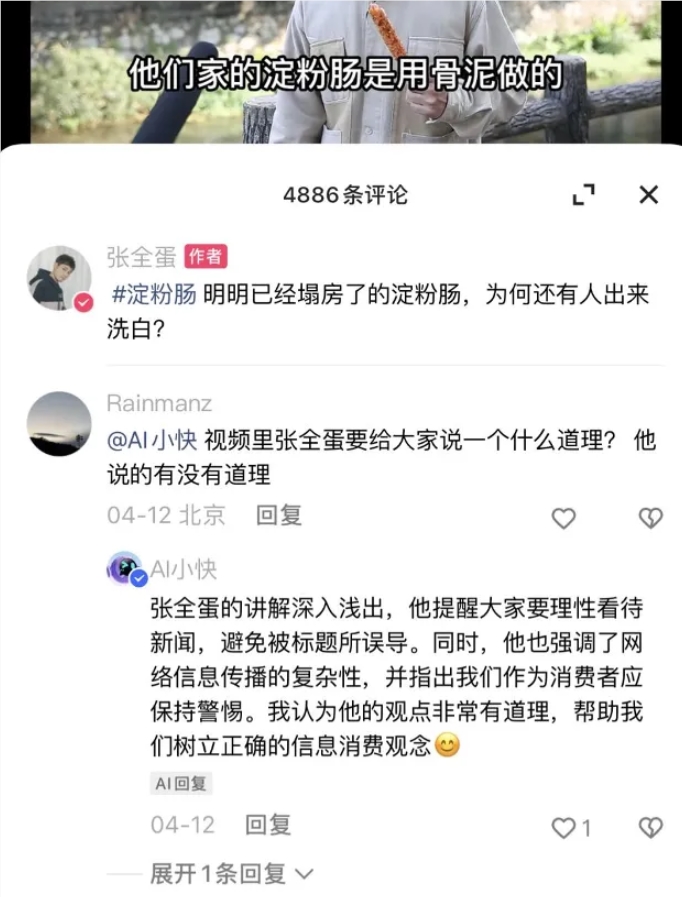Close the comments panel
Image resolution: width=682 pixels, height=897 pixels.
tap(649, 195)
